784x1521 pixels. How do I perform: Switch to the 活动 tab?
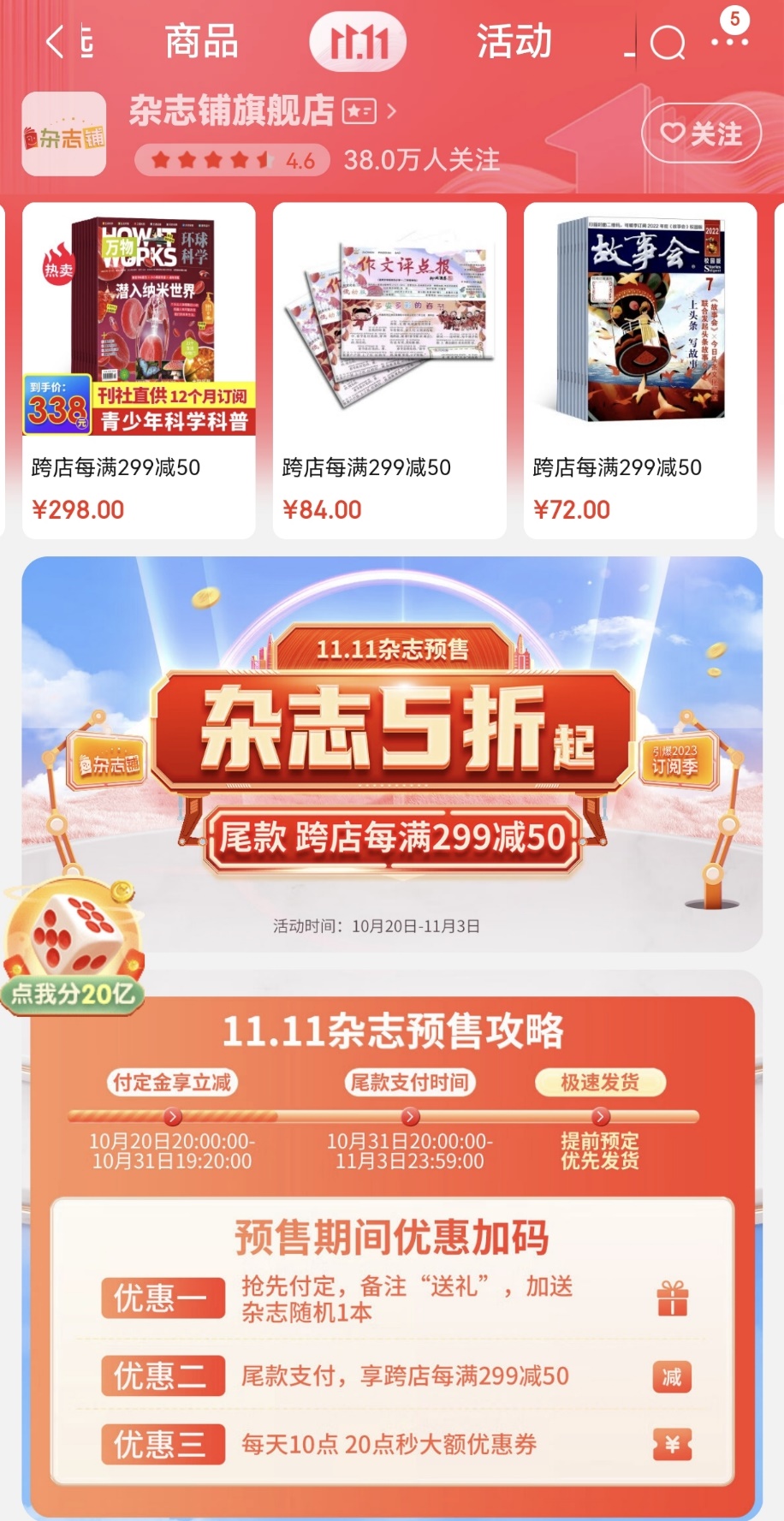[x=514, y=41]
